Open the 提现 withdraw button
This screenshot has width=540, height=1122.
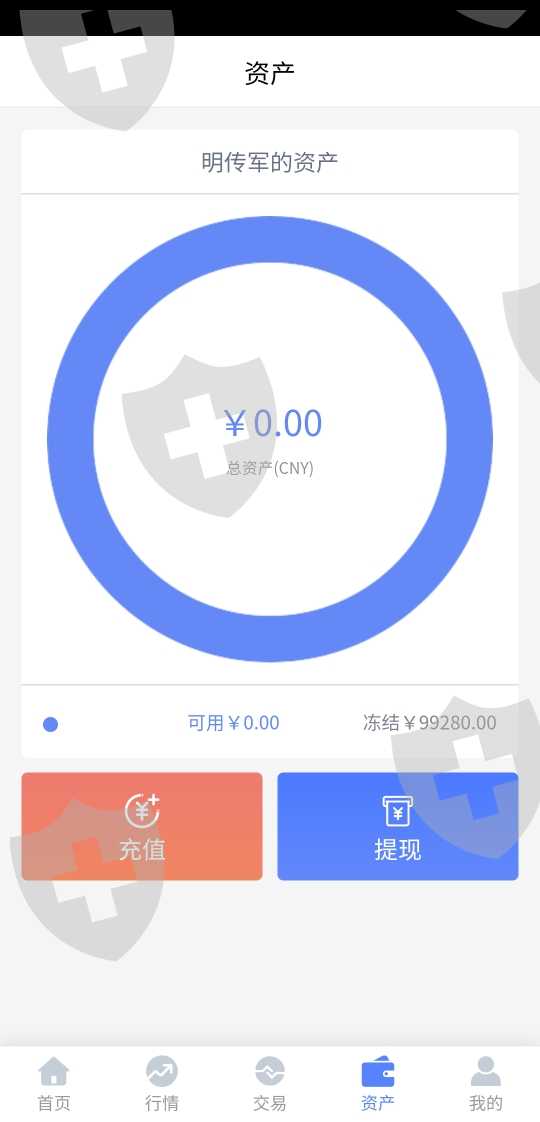coord(398,826)
